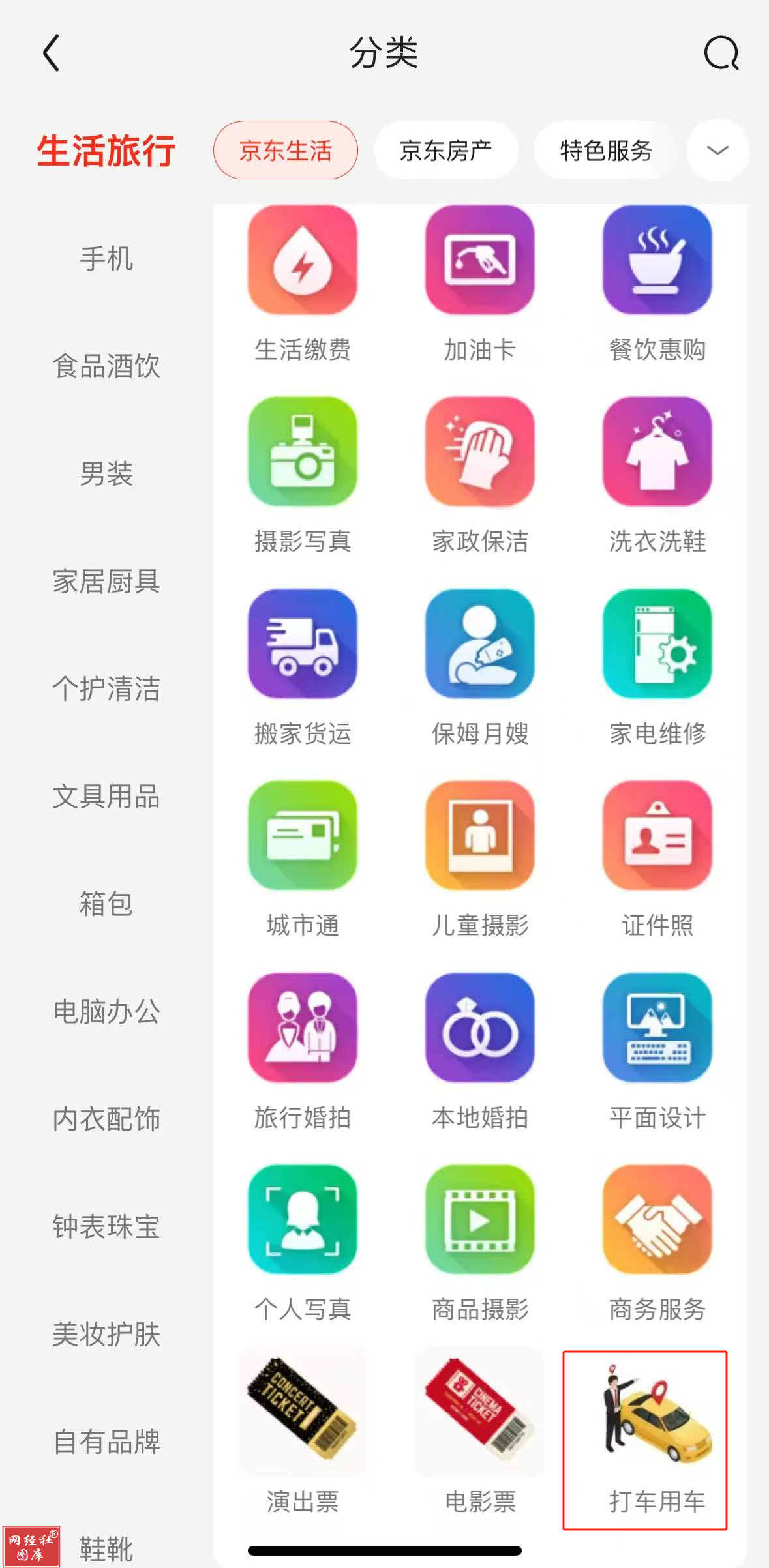Open 加油卡 service
Screen dimensions: 769x1568
480,285
